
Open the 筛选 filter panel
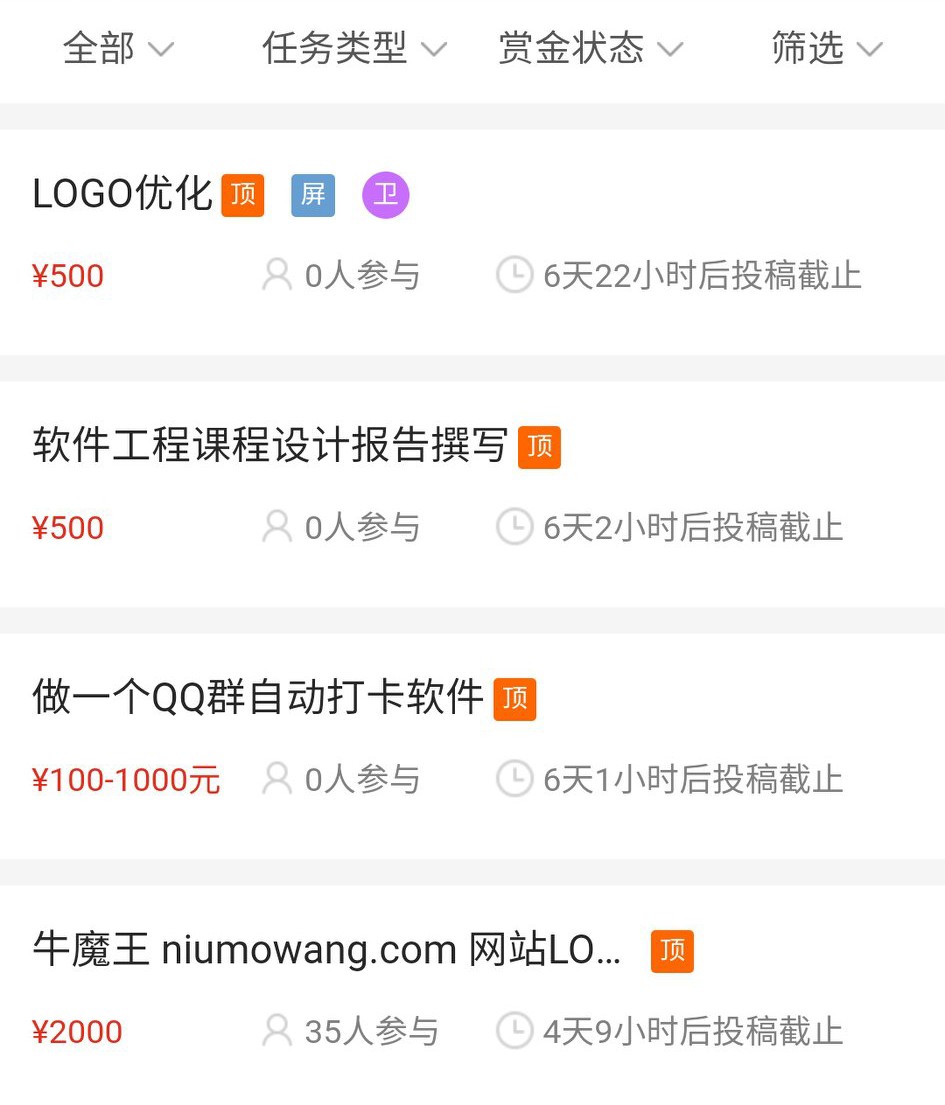pos(825,49)
